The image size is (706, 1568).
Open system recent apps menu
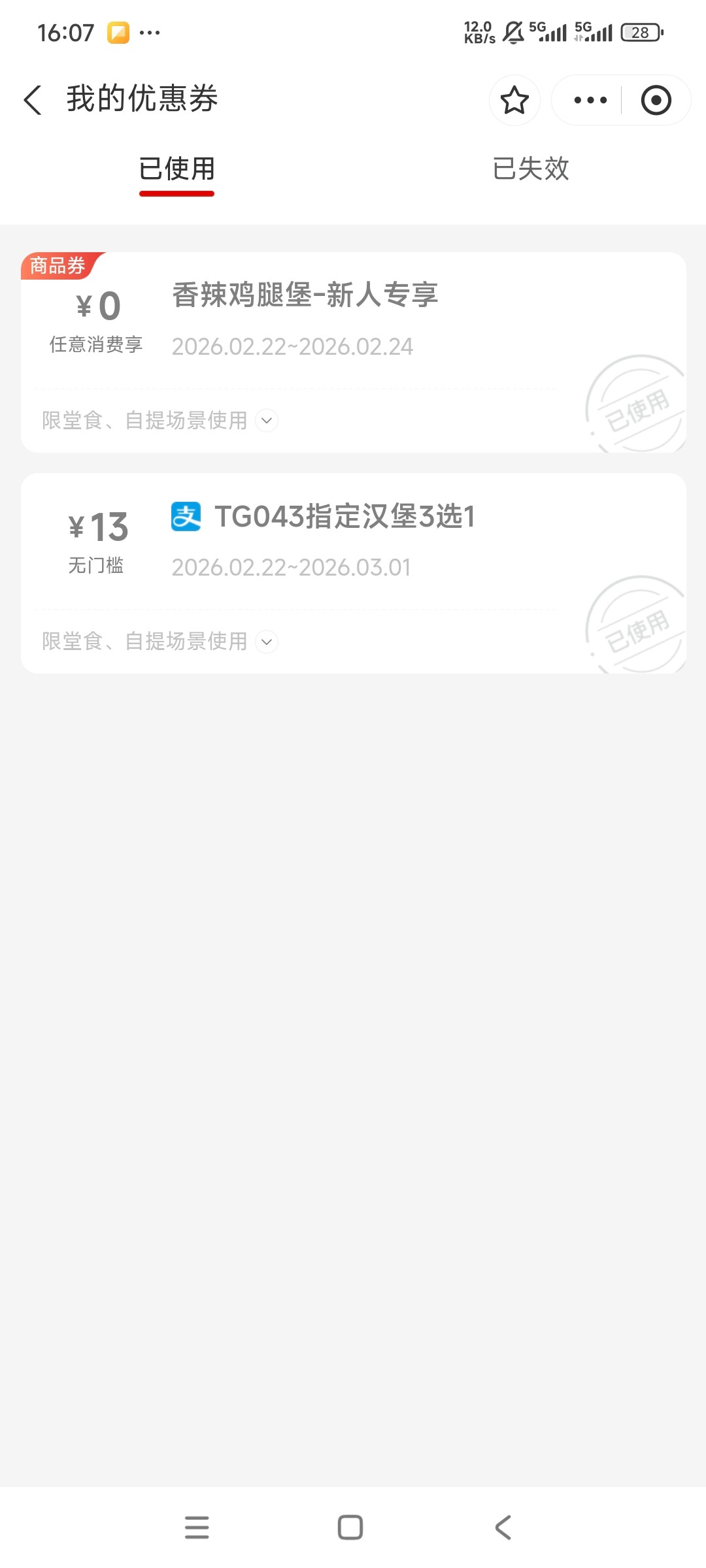click(x=197, y=1527)
